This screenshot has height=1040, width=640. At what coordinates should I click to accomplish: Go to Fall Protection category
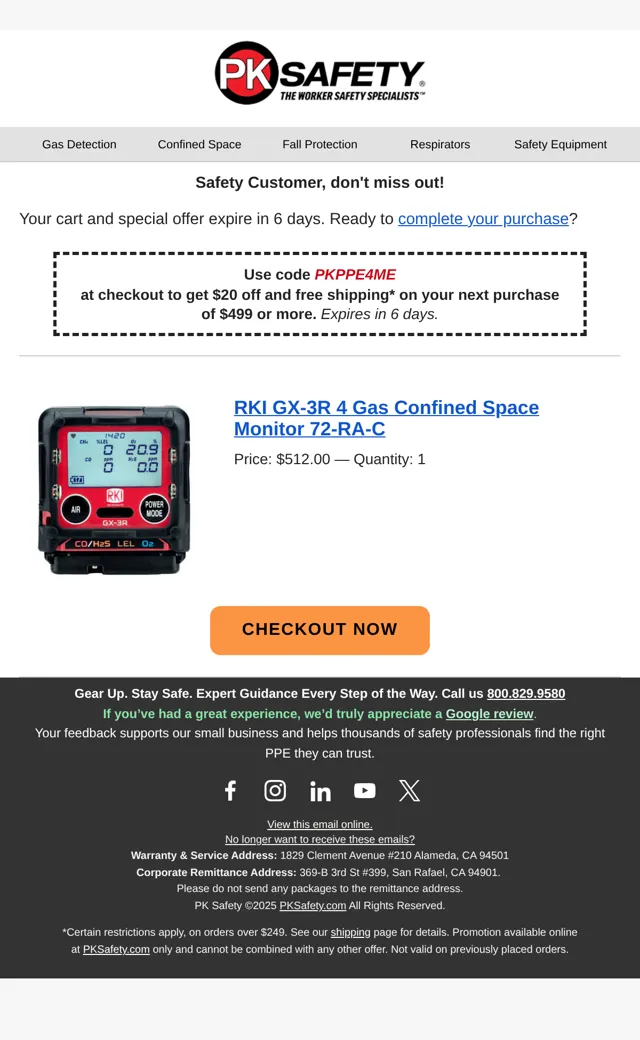(x=320, y=145)
